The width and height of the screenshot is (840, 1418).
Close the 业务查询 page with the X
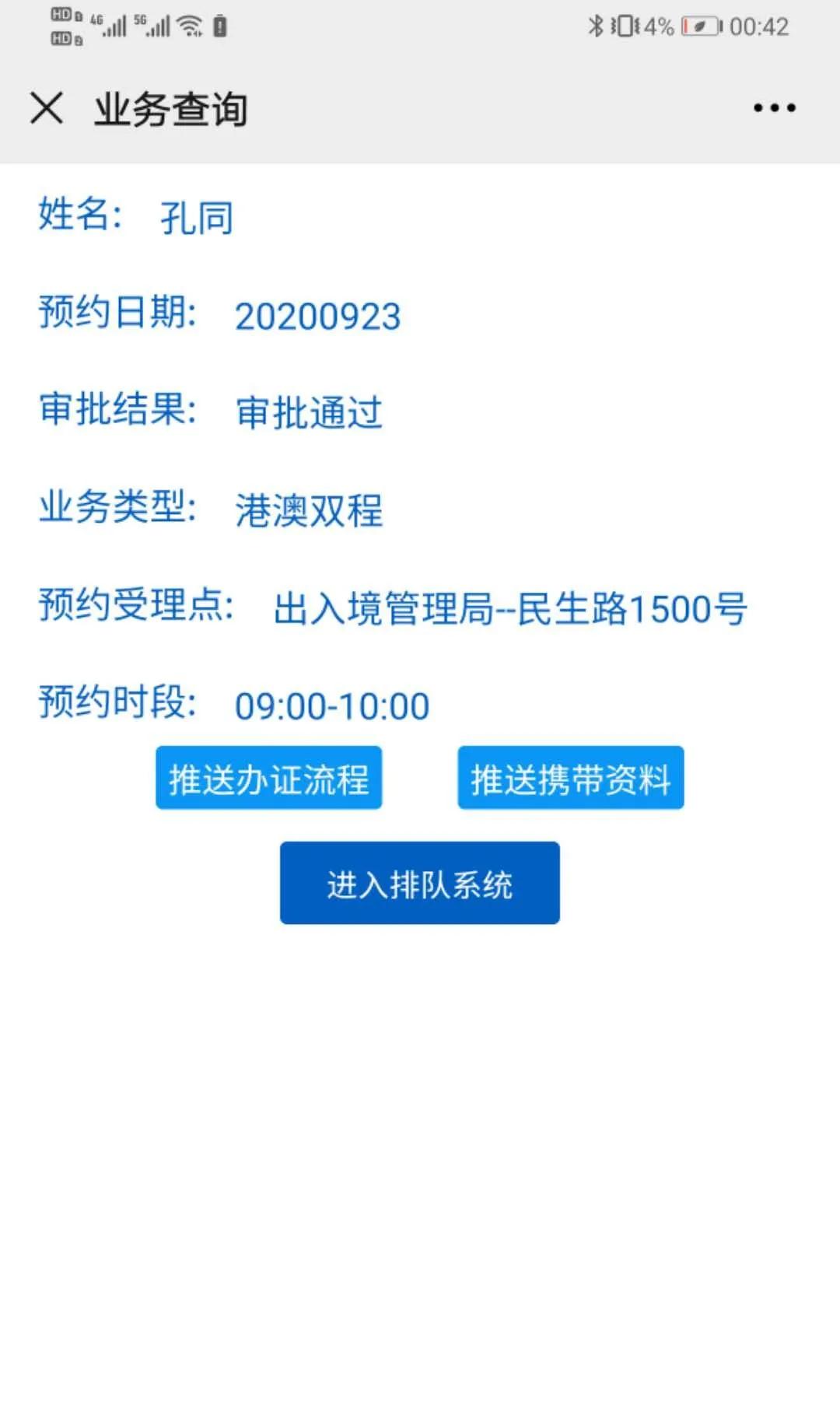pyautogui.click(x=47, y=109)
